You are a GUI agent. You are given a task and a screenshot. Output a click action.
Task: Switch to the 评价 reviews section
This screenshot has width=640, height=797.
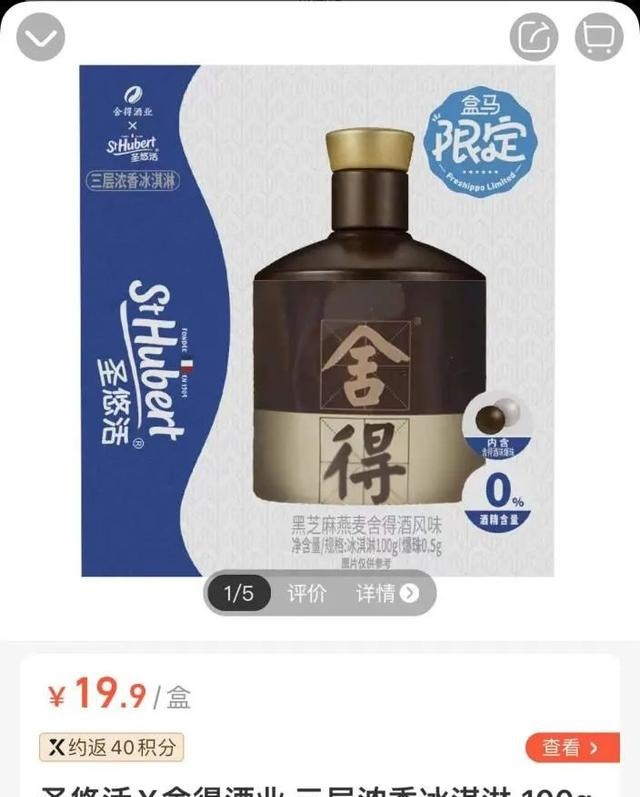[307, 593]
